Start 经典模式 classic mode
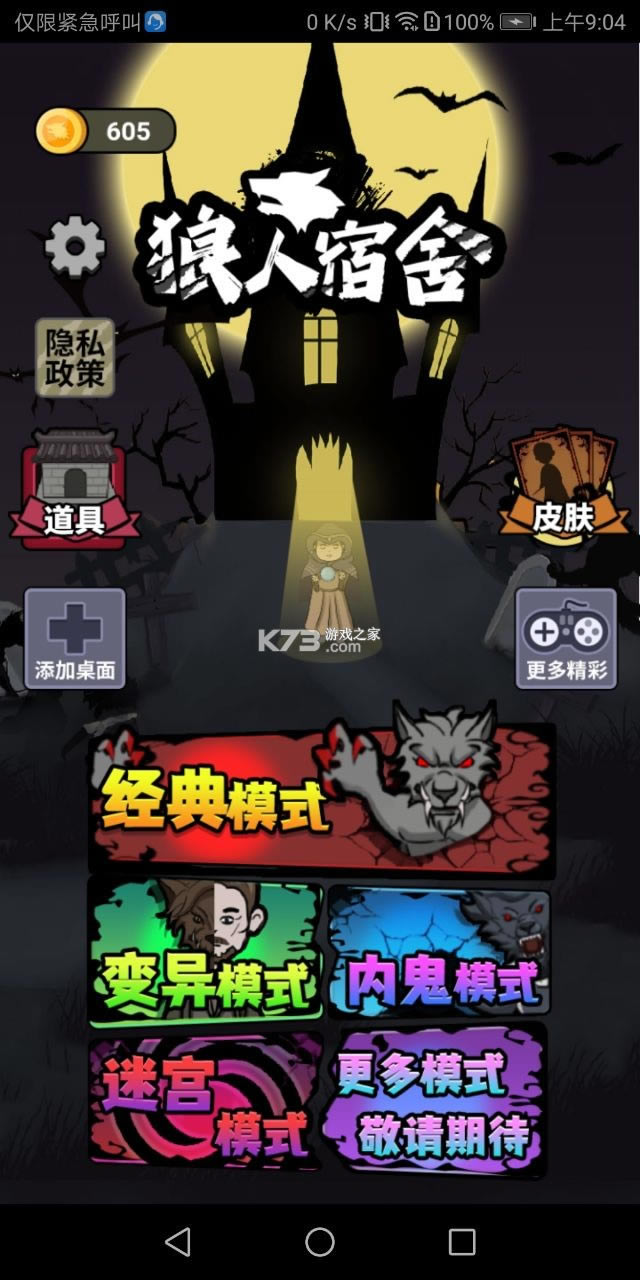Image resolution: width=640 pixels, height=1280 pixels. pos(320,797)
